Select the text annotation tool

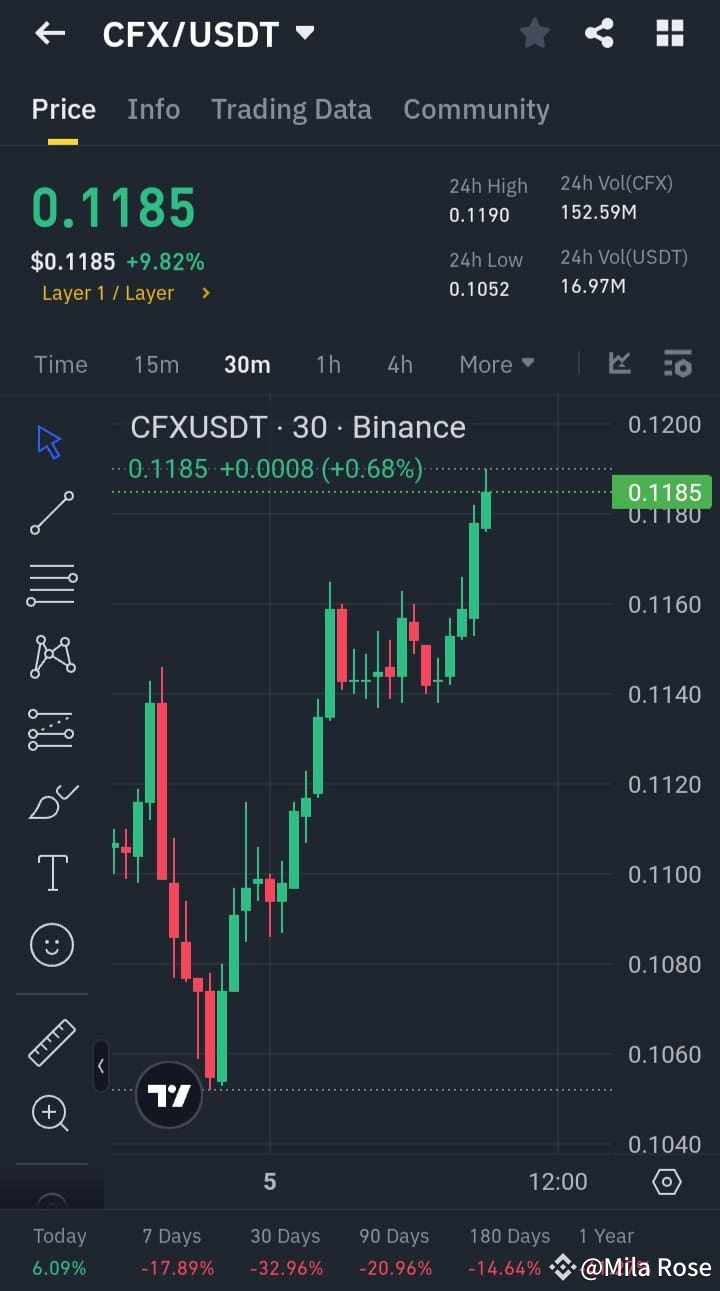click(51, 872)
